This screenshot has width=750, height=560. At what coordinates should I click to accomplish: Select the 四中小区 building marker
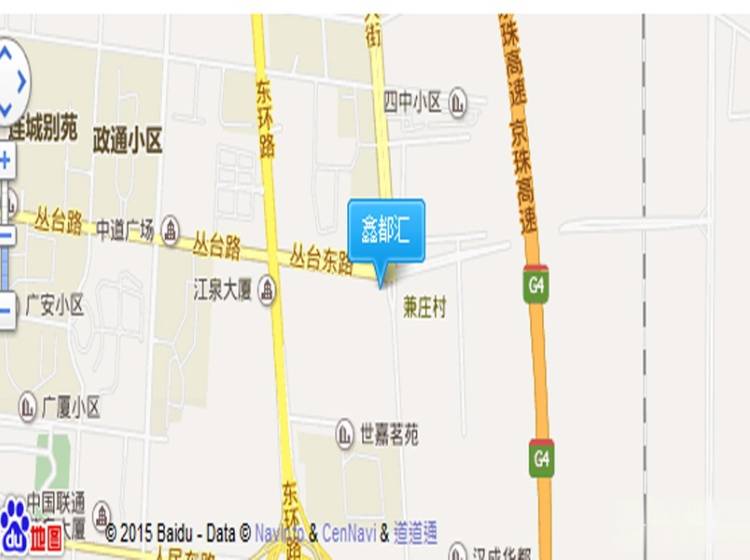(458, 102)
